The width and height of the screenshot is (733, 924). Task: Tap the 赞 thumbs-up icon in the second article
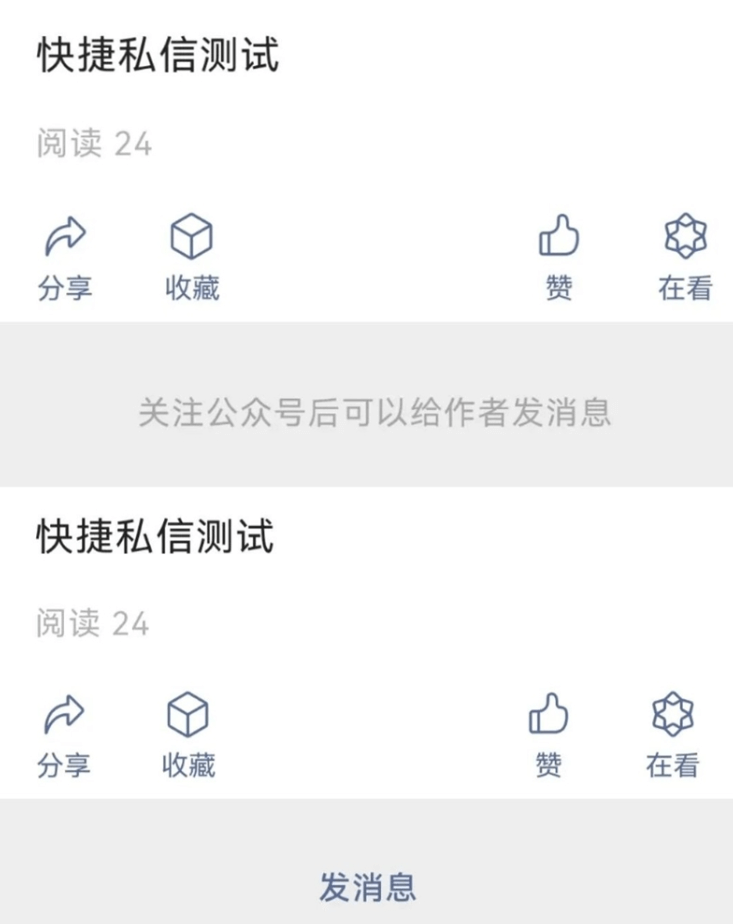[x=548, y=714]
